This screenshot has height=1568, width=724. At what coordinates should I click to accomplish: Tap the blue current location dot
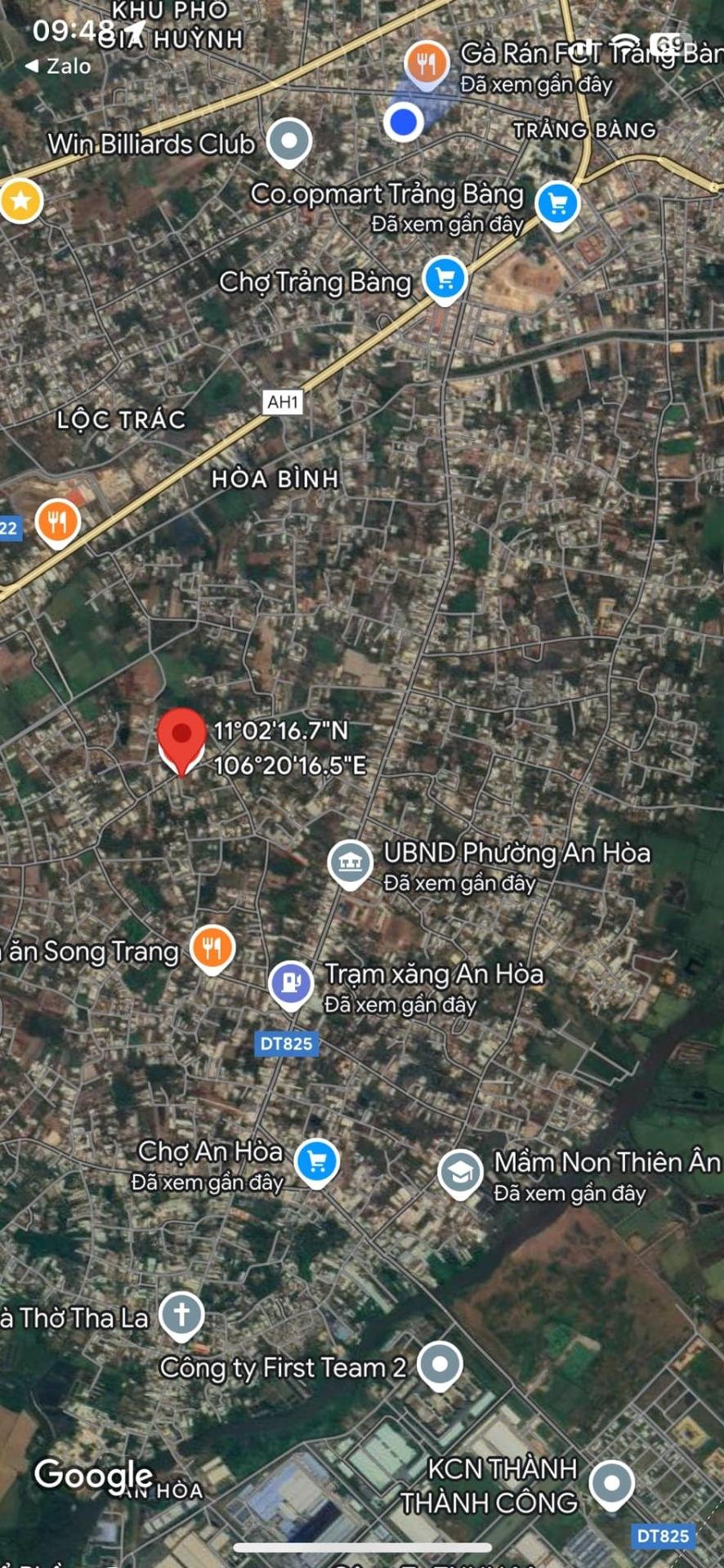click(x=403, y=122)
